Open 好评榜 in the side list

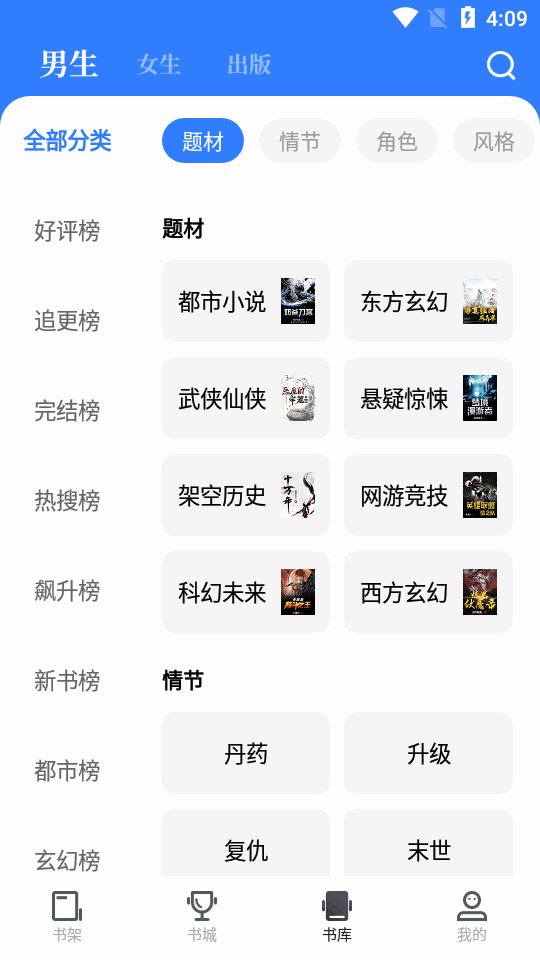[67, 231]
